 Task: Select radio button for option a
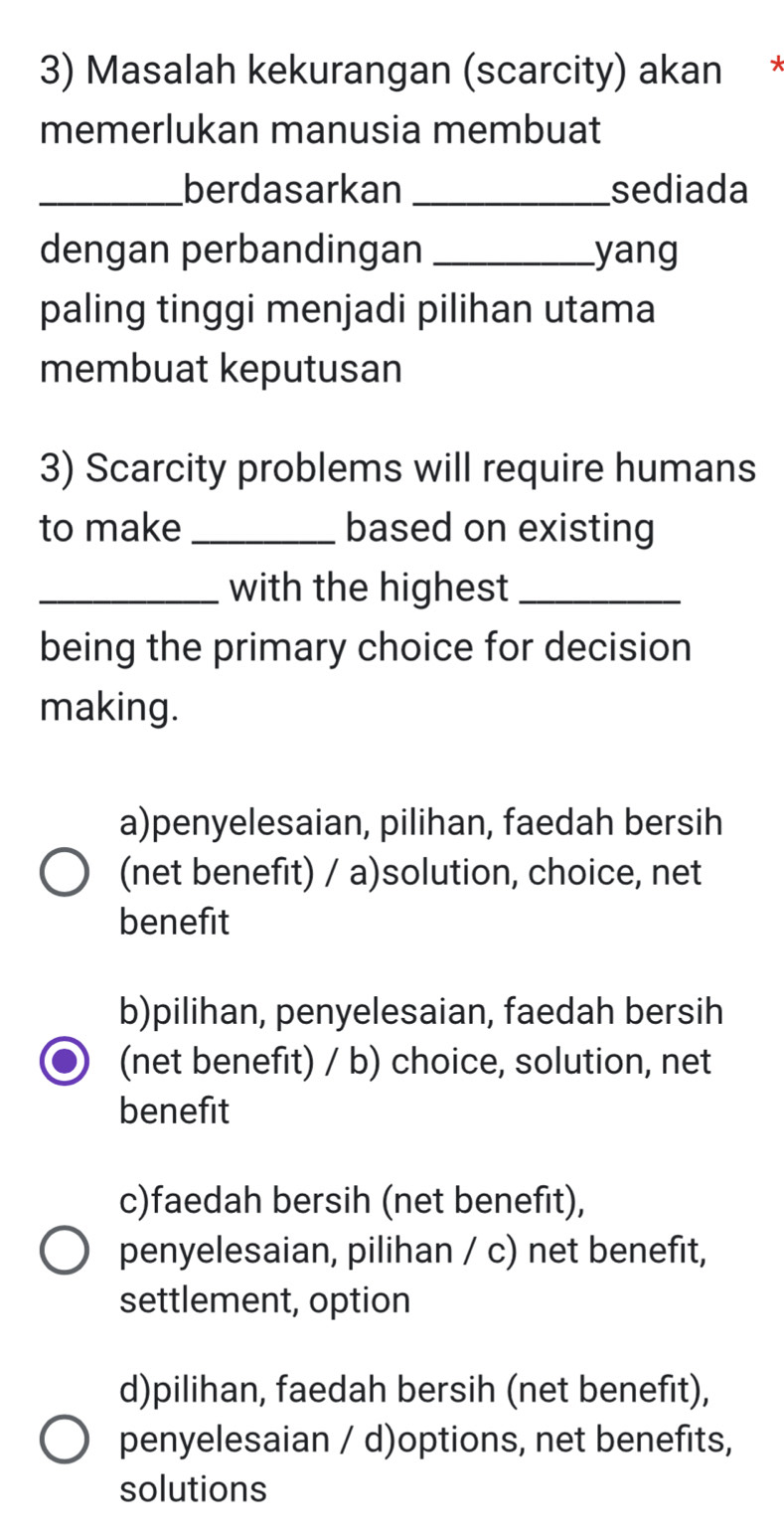63,872
